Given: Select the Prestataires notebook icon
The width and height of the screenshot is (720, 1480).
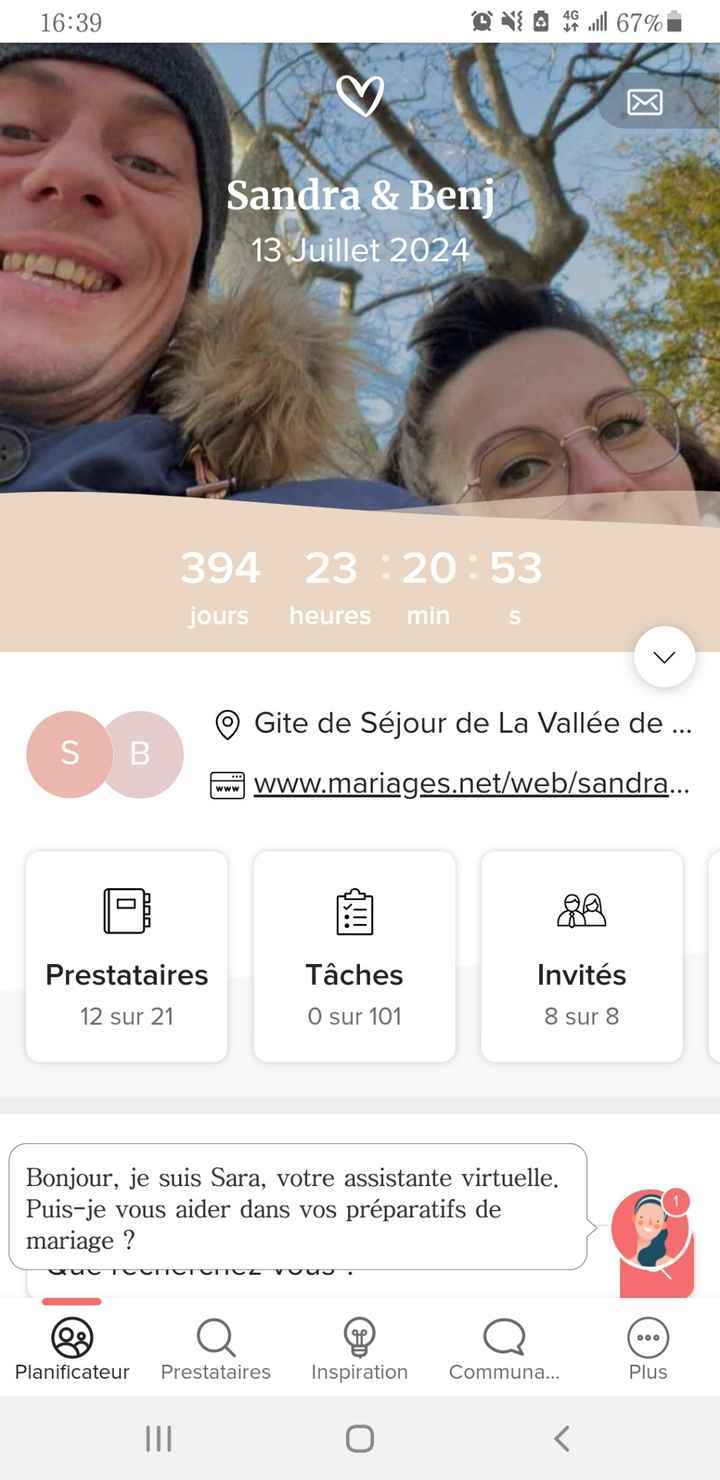Looking at the screenshot, I should 126,911.
